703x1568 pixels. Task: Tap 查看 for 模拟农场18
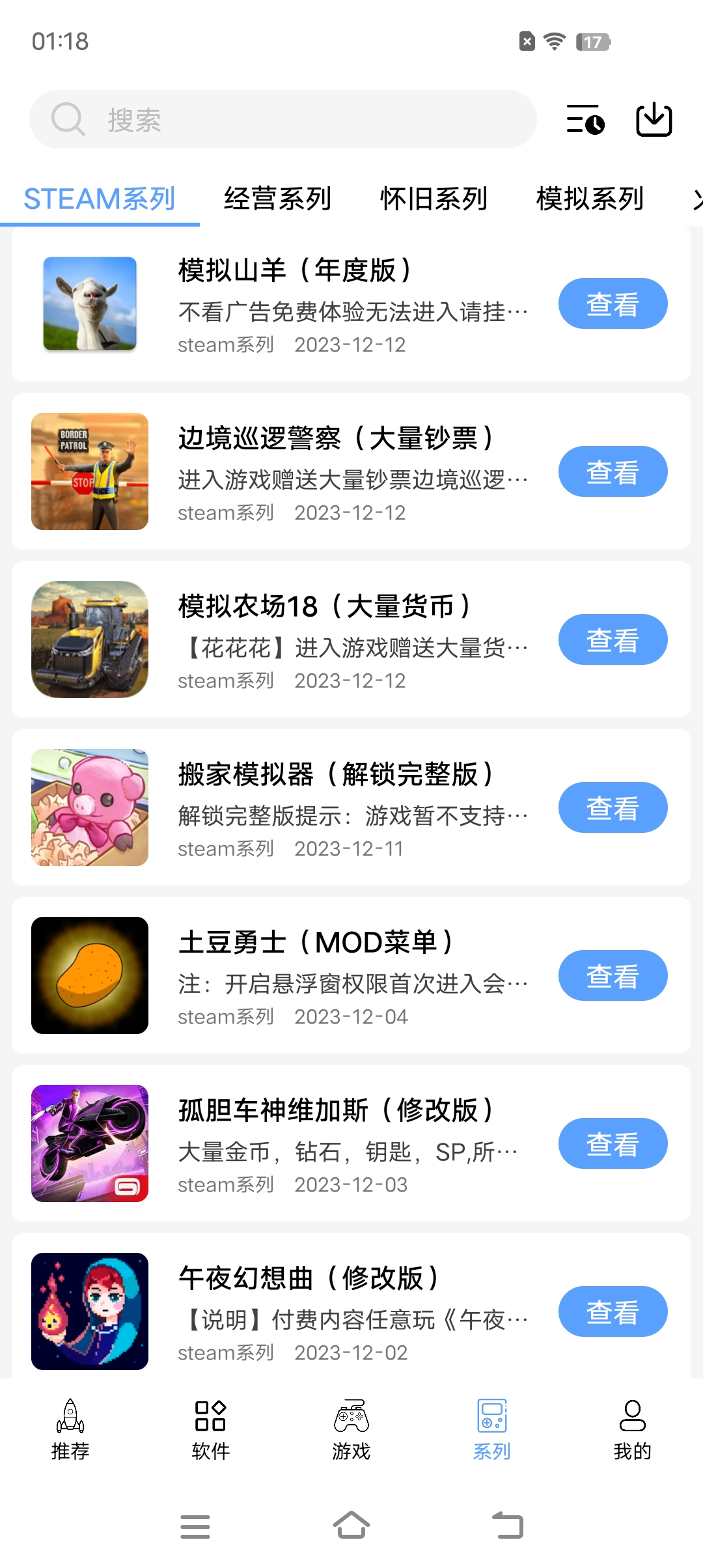(x=613, y=639)
